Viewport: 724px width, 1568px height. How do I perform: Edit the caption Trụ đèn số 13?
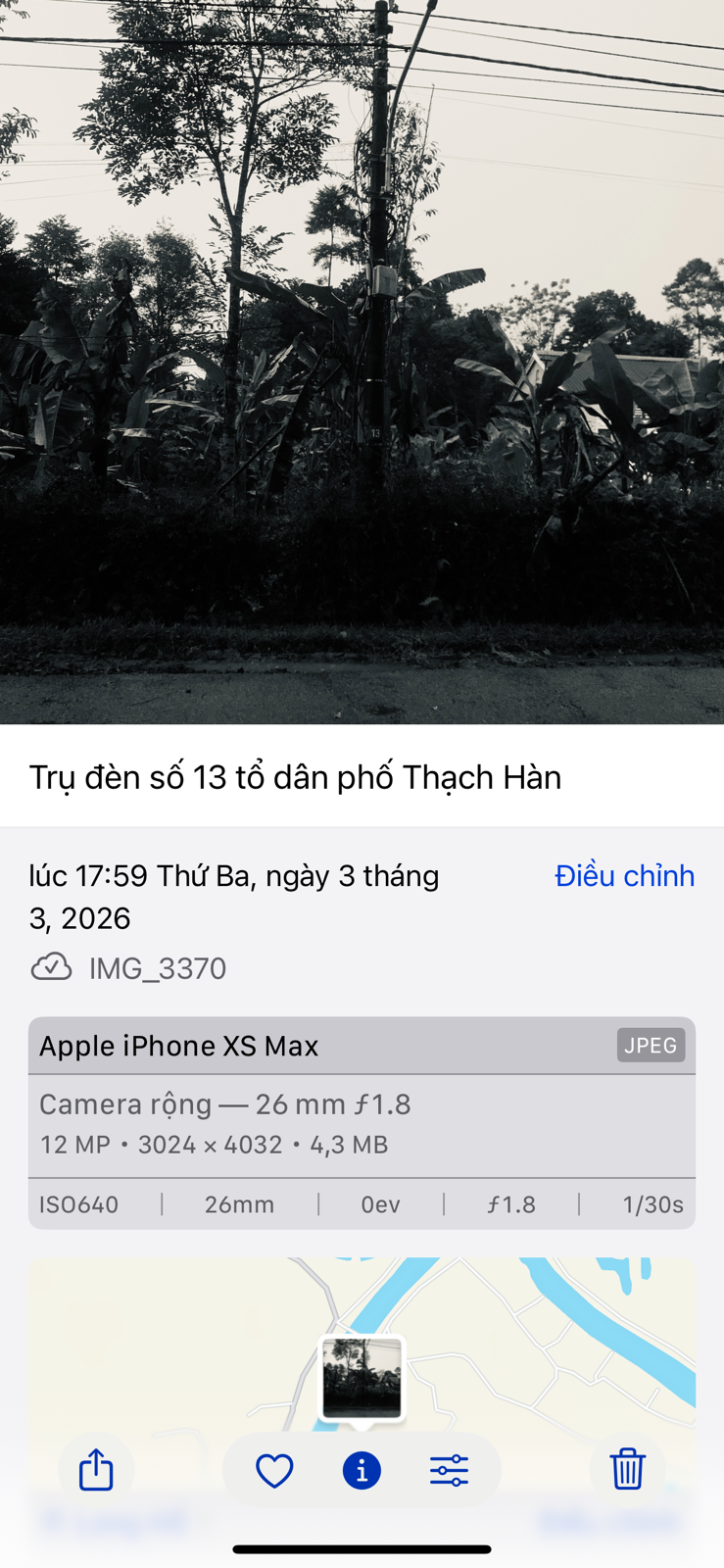(x=295, y=777)
